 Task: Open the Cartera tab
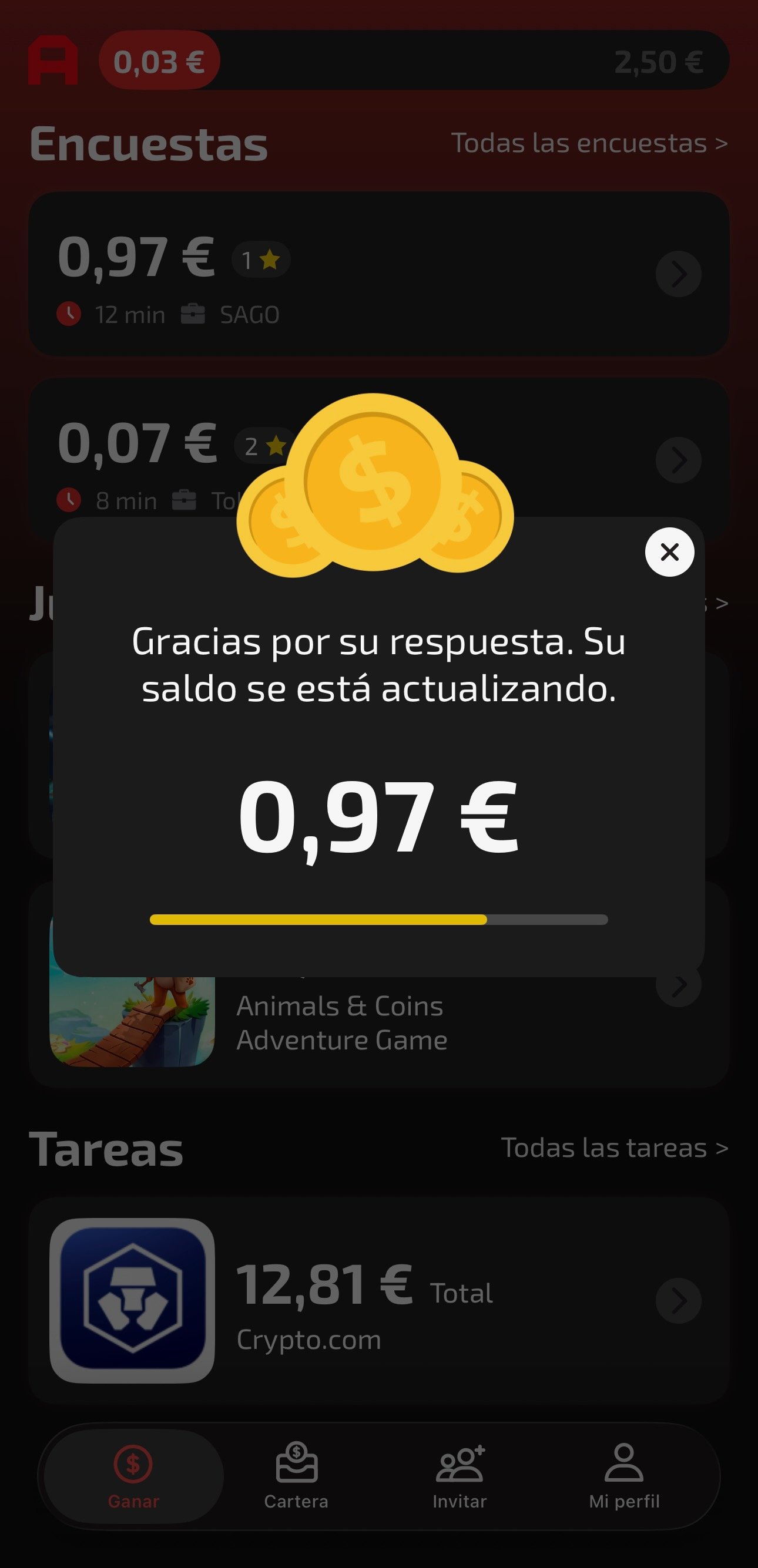(x=297, y=1475)
